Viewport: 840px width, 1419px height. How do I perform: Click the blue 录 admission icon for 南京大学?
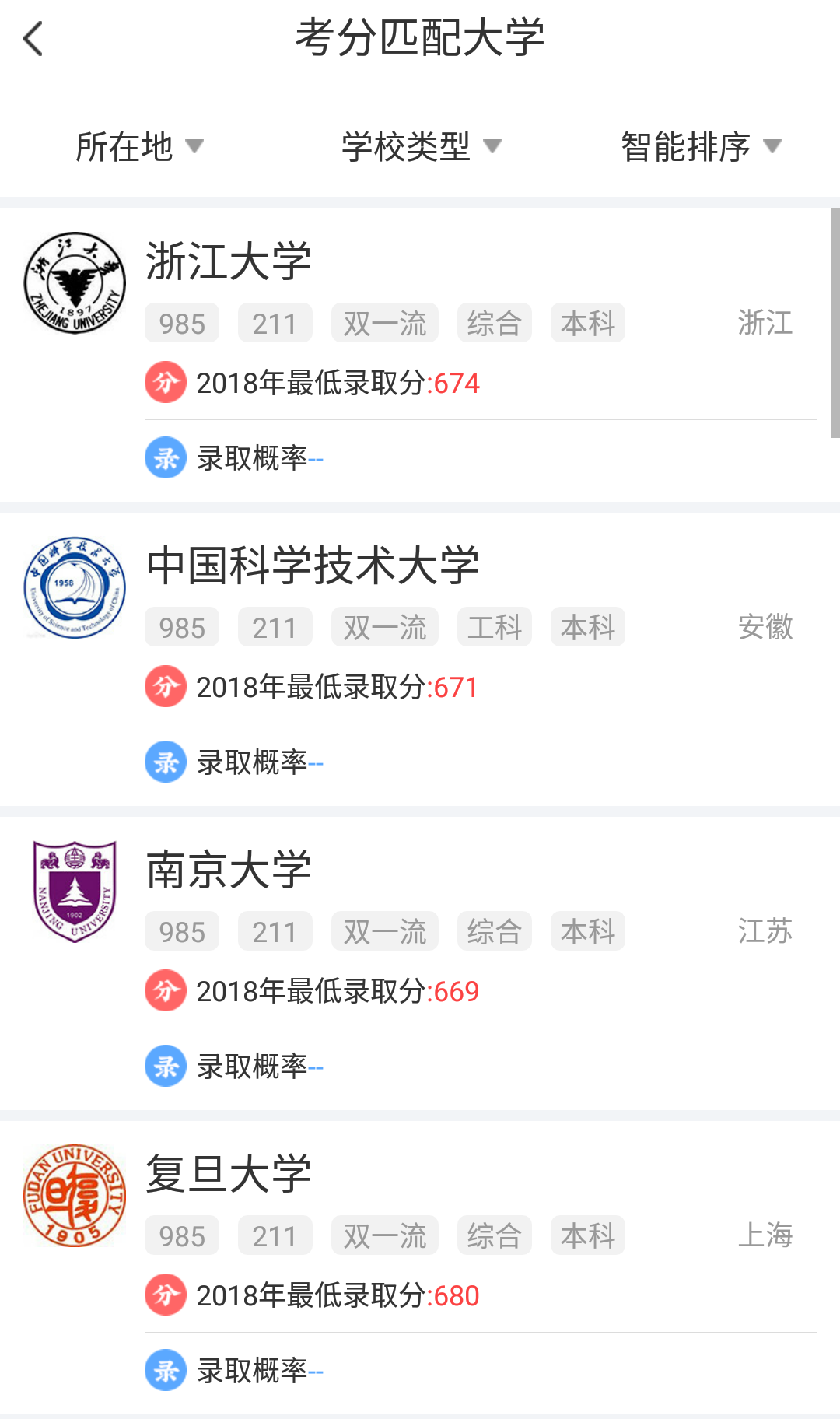[x=165, y=1066]
